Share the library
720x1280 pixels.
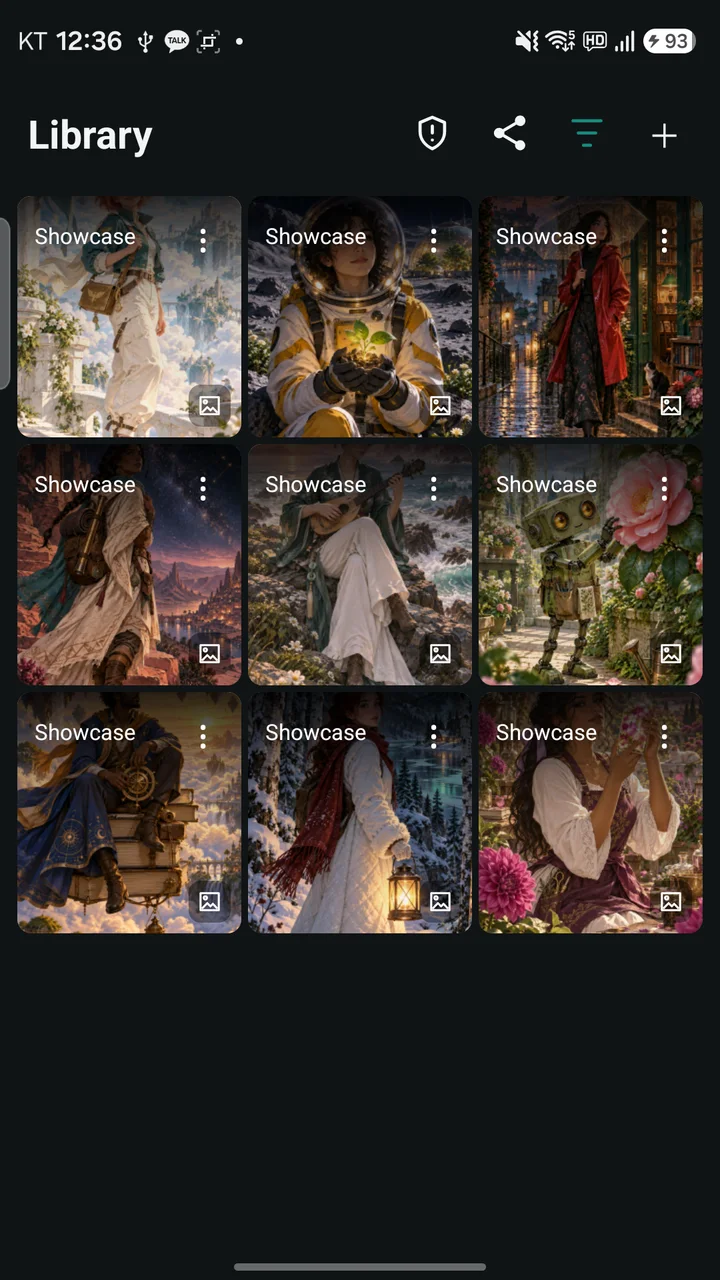click(509, 133)
